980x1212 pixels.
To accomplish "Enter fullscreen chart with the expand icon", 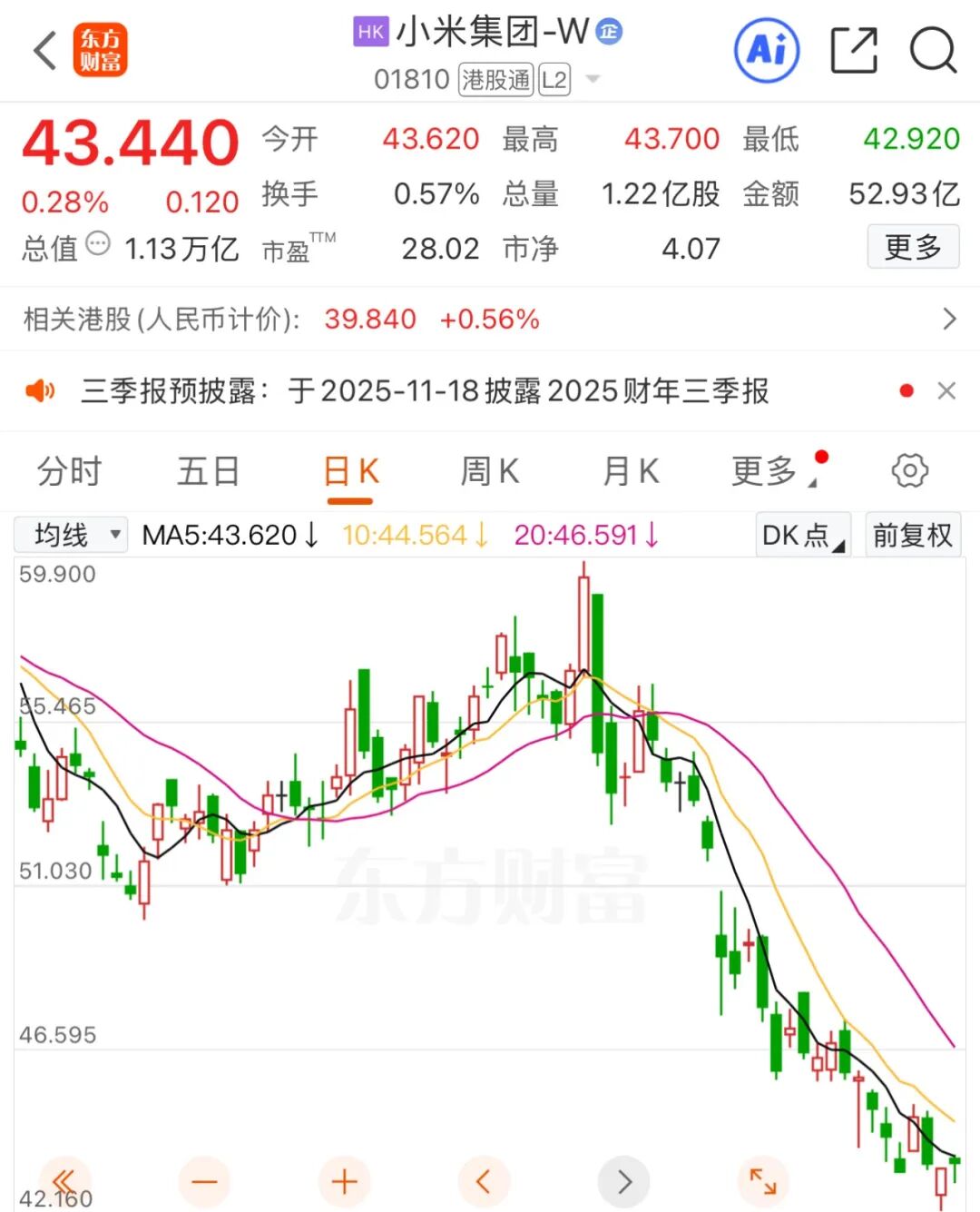I will (763, 1181).
